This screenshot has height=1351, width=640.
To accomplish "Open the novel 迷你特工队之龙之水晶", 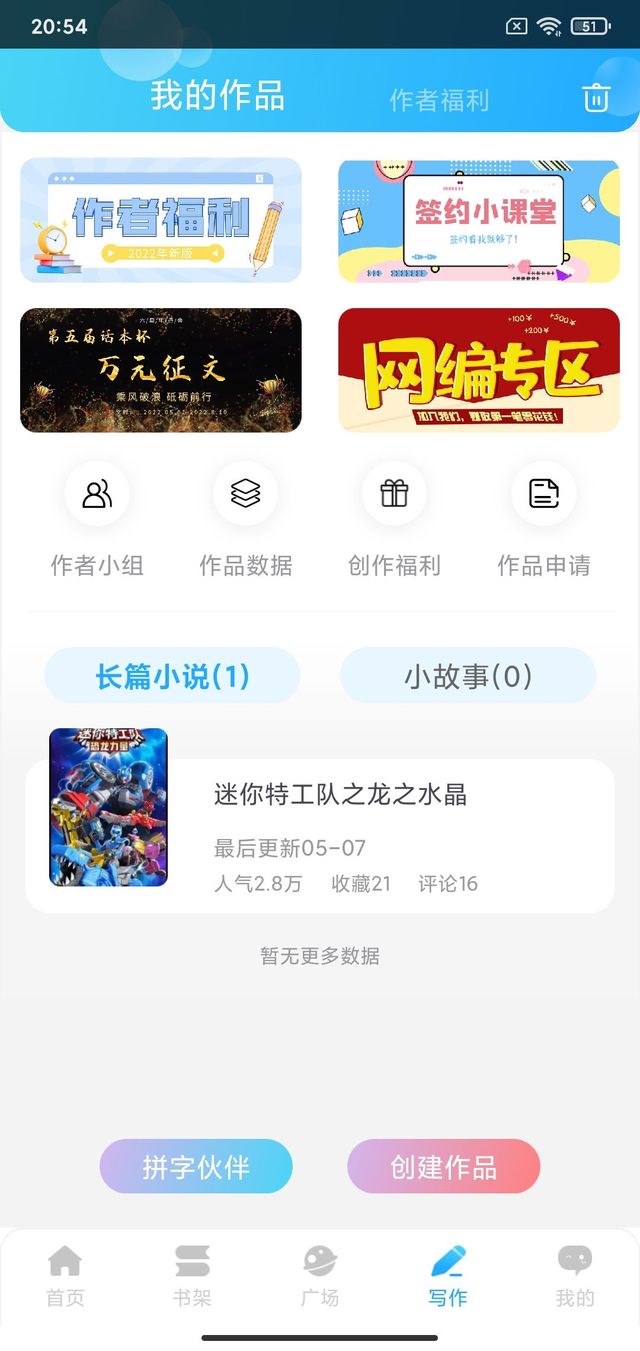I will coord(320,835).
